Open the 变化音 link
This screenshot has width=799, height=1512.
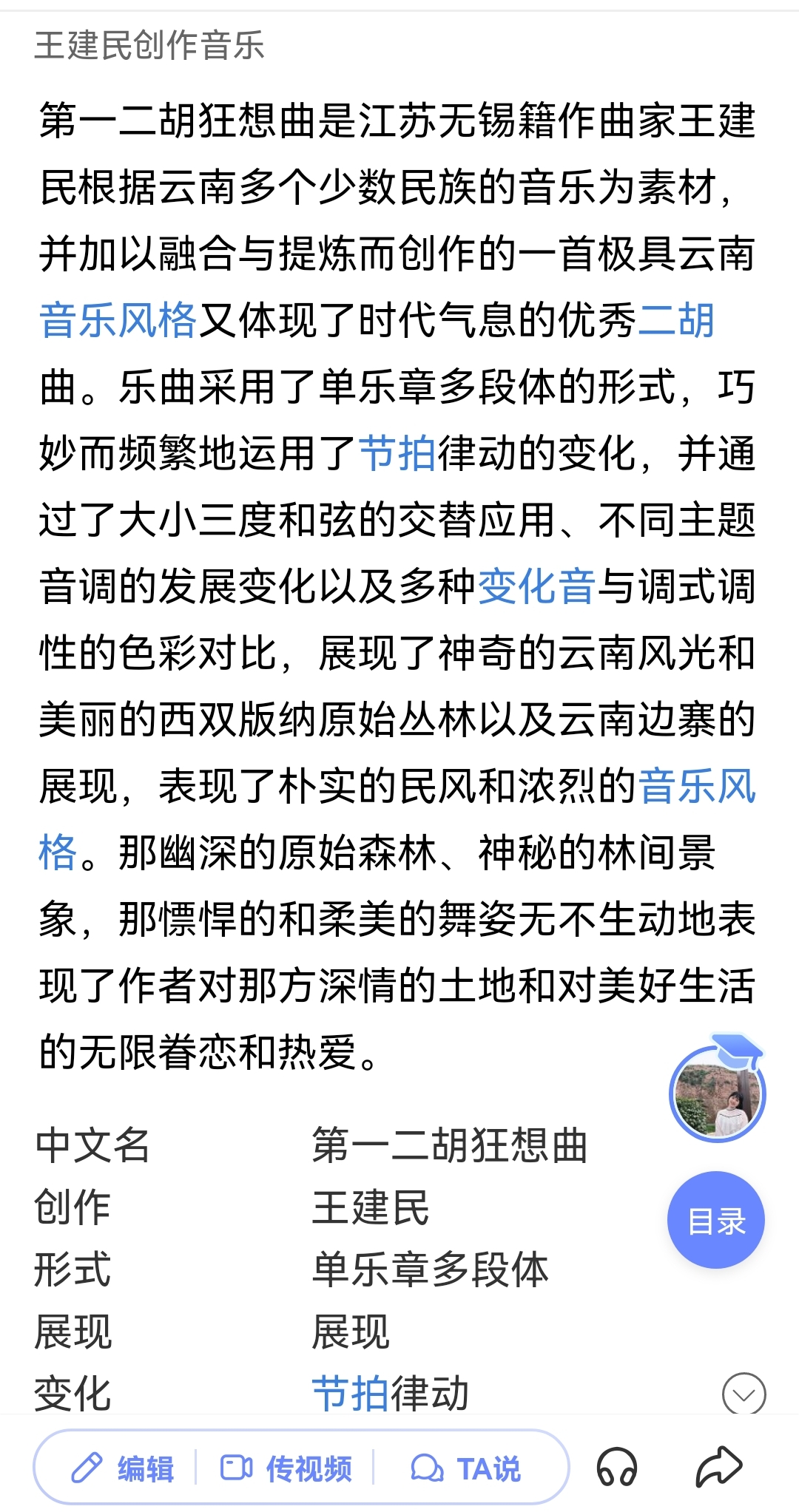(536, 587)
